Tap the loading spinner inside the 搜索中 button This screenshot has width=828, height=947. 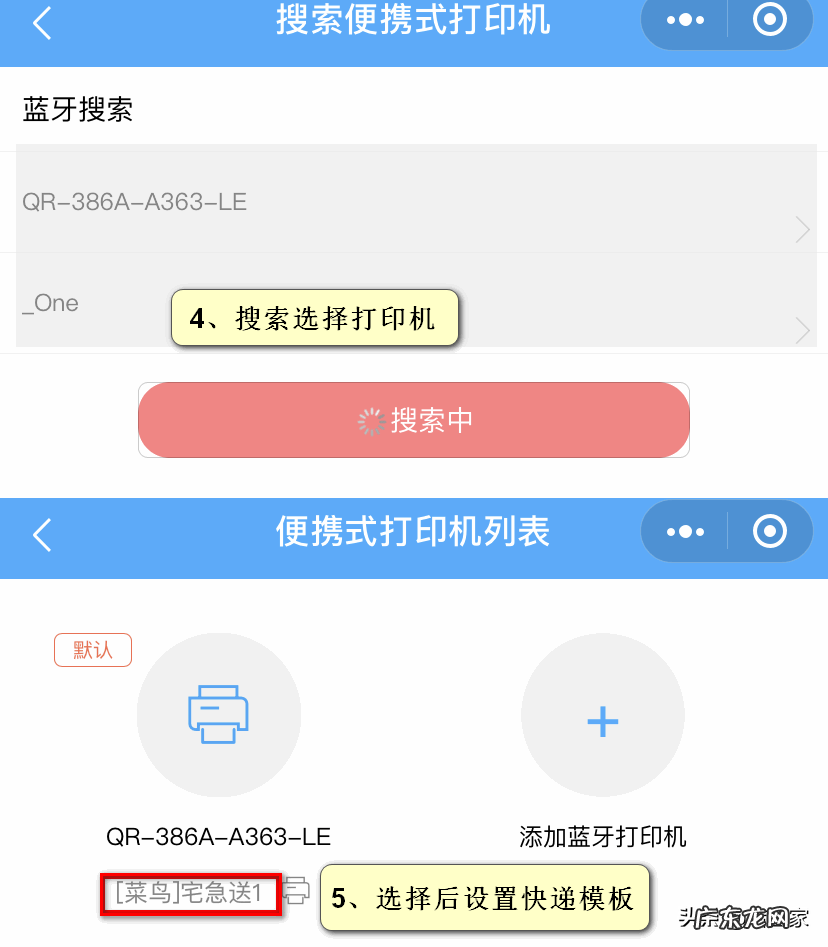[372, 420]
